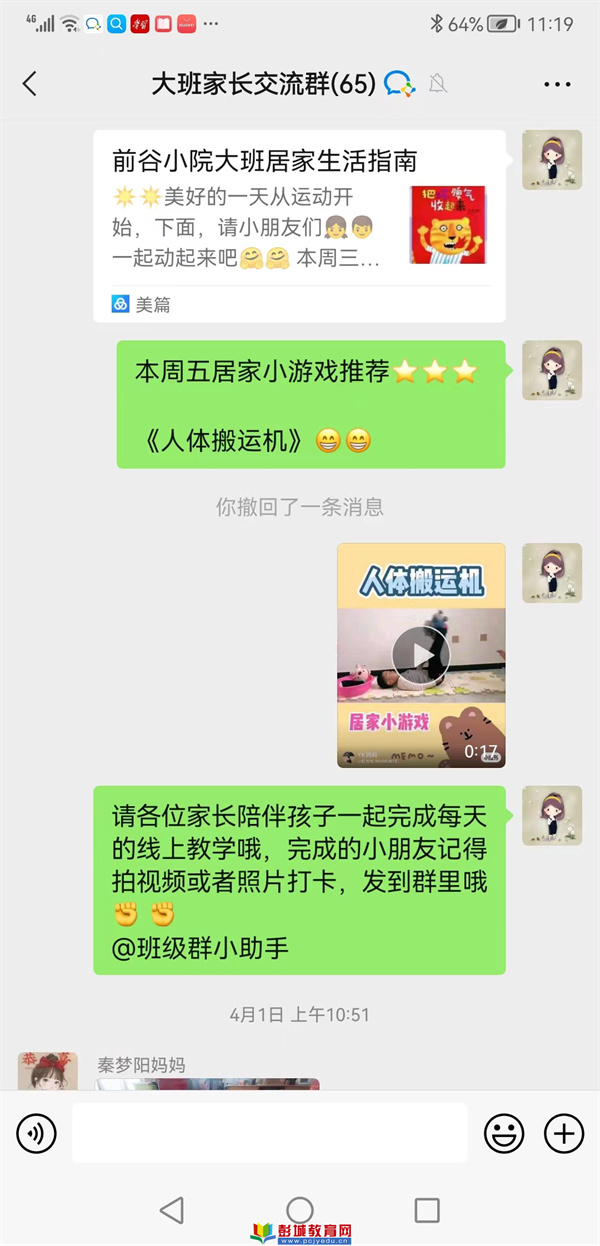Go back from the group chat
This screenshot has height=1246, width=600.
[30, 84]
